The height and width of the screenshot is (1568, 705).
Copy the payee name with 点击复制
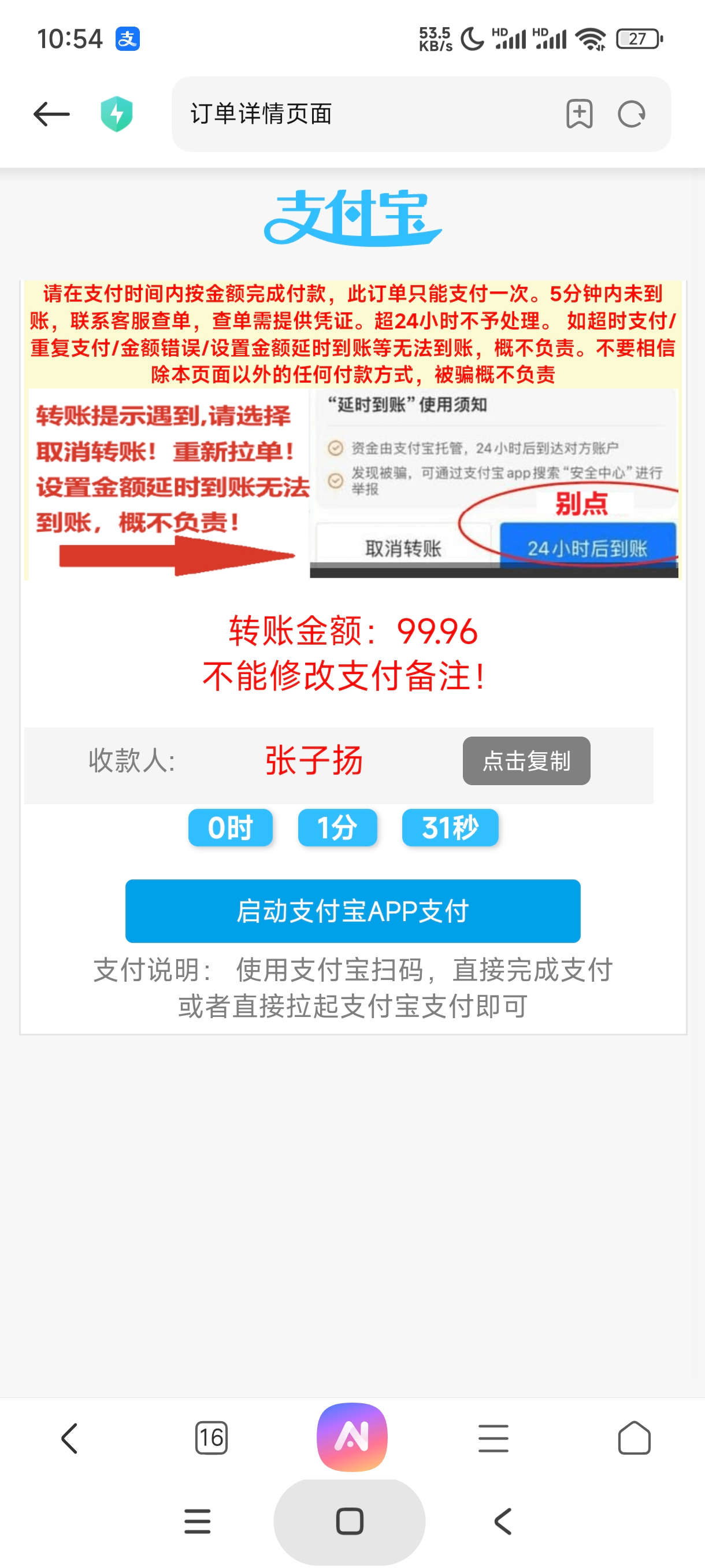click(526, 761)
